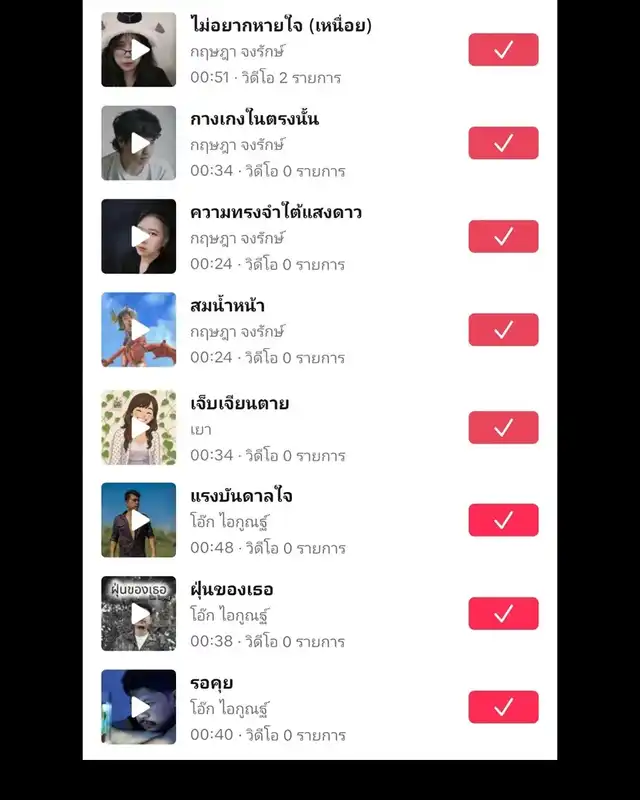The height and width of the screenshot is (800, 640).
Task: Choose สมน้ำหน้า via its red check button
Action: (x=503, y=330)
